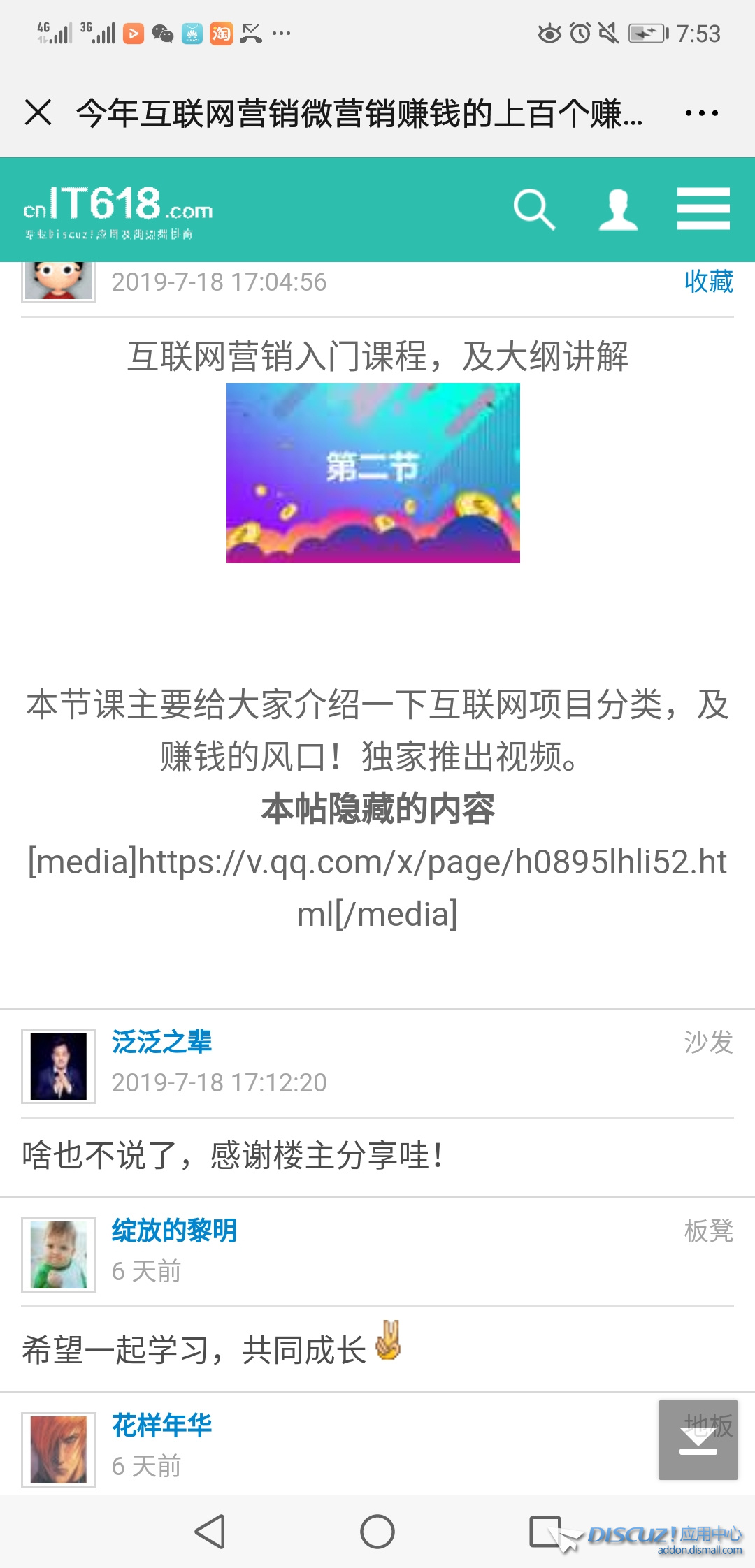Image resolution: width=755 pixels, height=1568 pixels.
Task: Open the site search
Action: tap(534, 209)
